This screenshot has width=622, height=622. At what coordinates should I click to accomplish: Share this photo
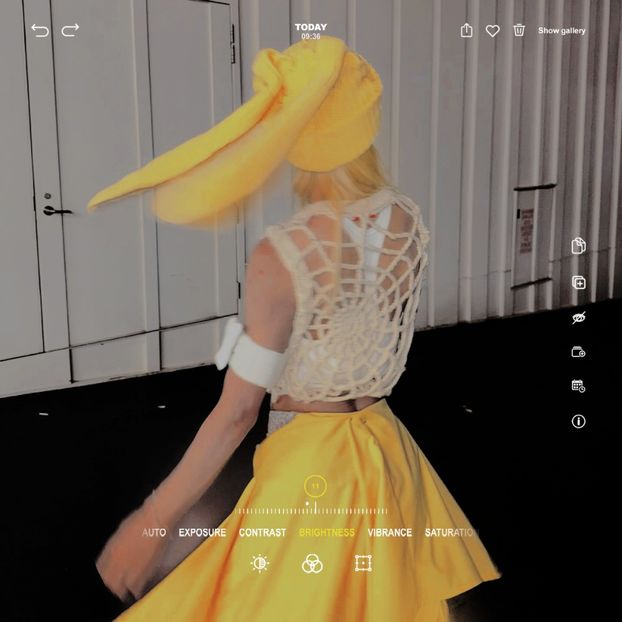[466, 31]
